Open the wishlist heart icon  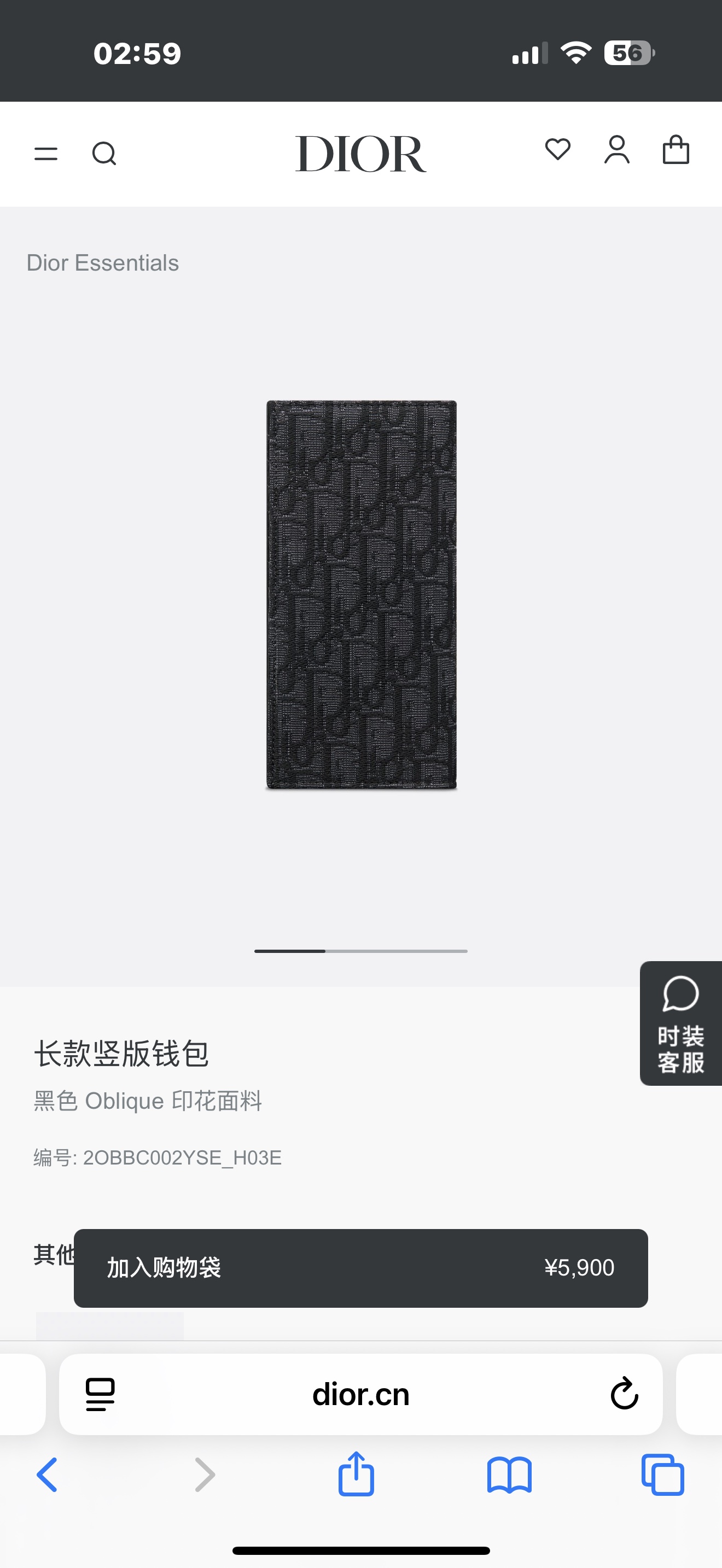(x=557, y=150)
